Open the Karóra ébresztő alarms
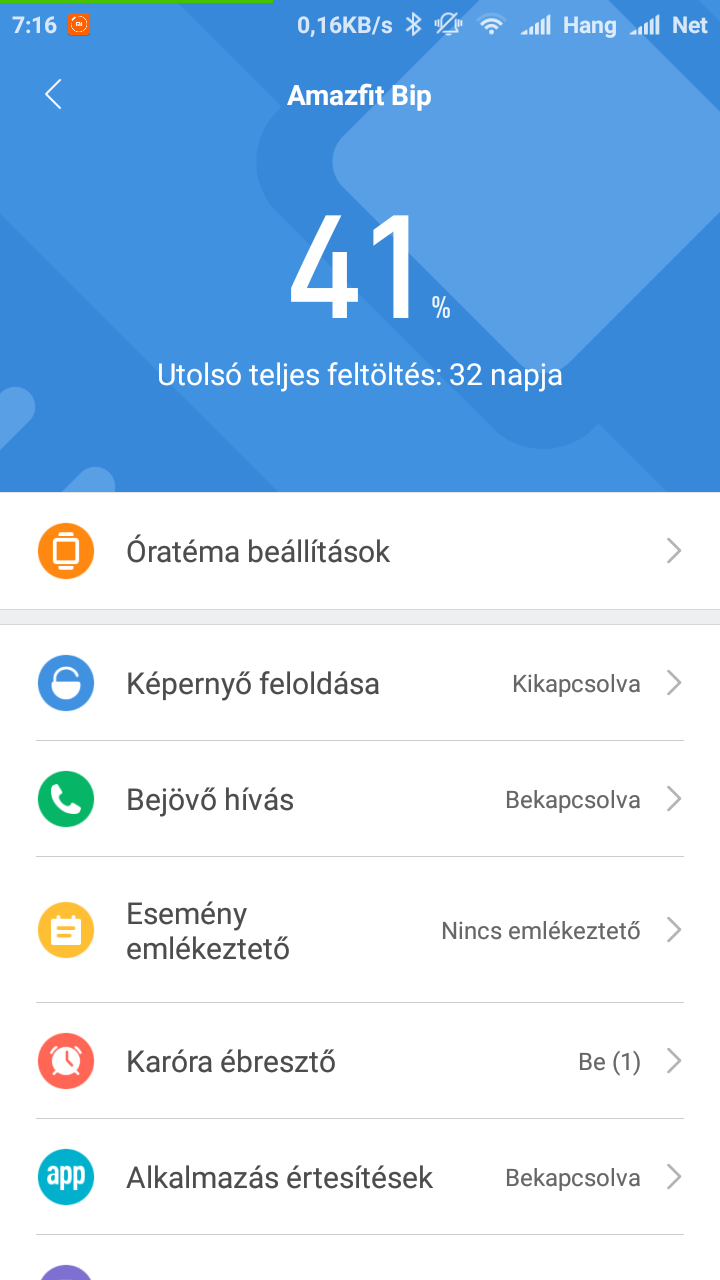The image size is (720, 1280). (360, 1061)
